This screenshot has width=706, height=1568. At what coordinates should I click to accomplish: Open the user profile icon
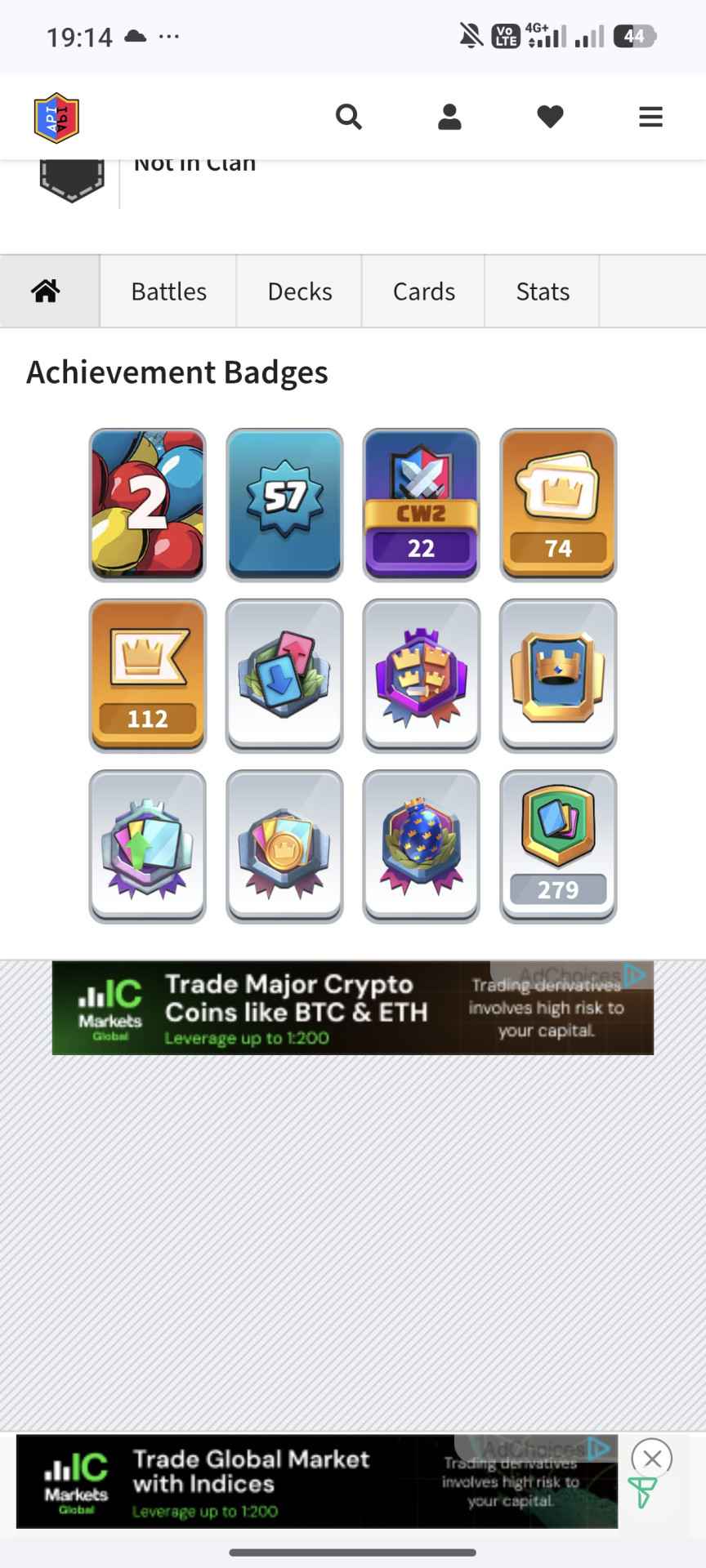449,118
